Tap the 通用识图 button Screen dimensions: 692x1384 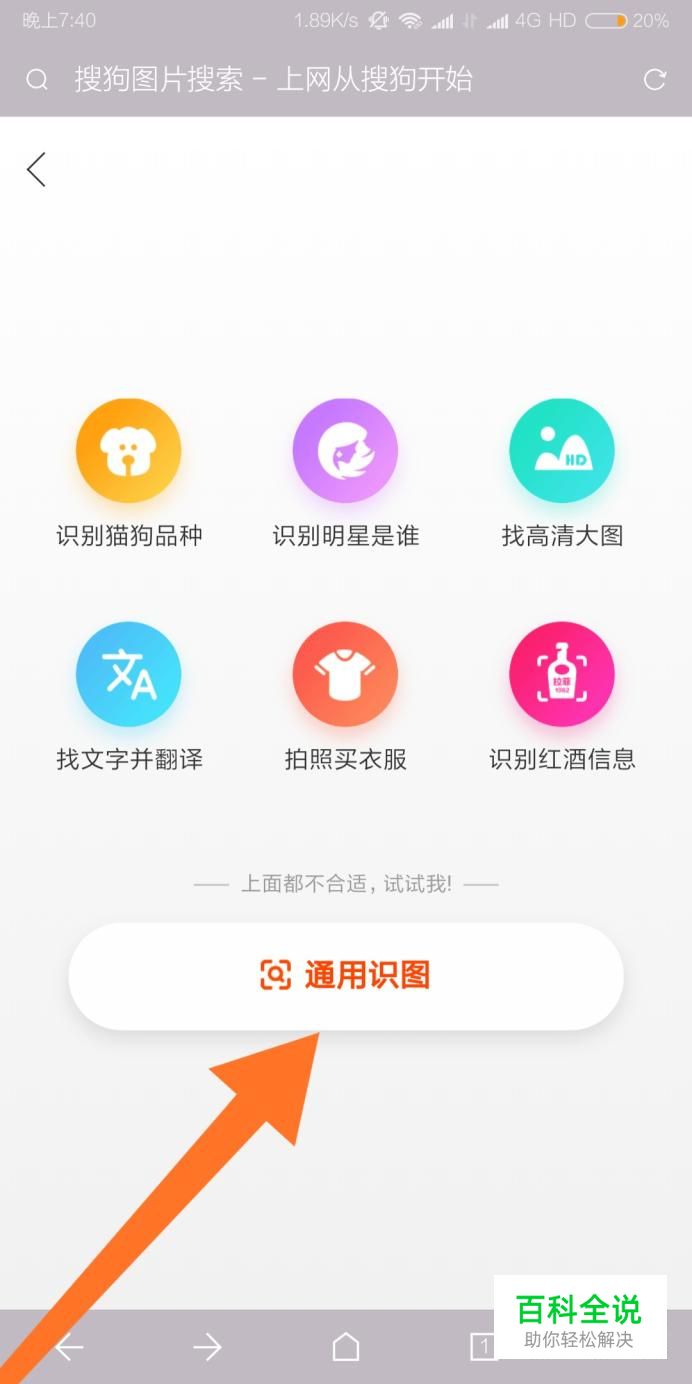click(346, 976)
